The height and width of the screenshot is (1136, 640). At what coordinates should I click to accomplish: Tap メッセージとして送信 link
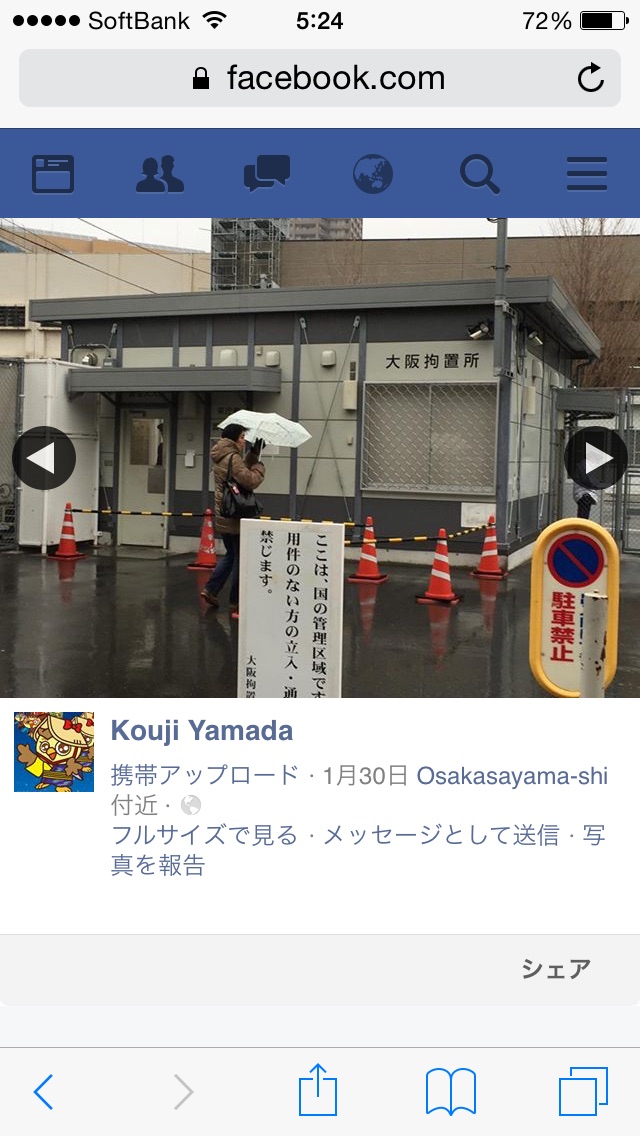coord(441,835)
